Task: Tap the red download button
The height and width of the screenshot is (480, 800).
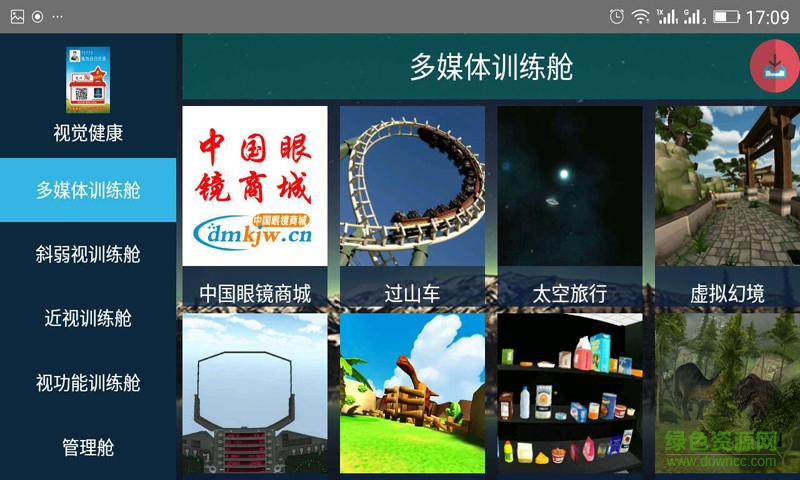Action: coord(774,67)
